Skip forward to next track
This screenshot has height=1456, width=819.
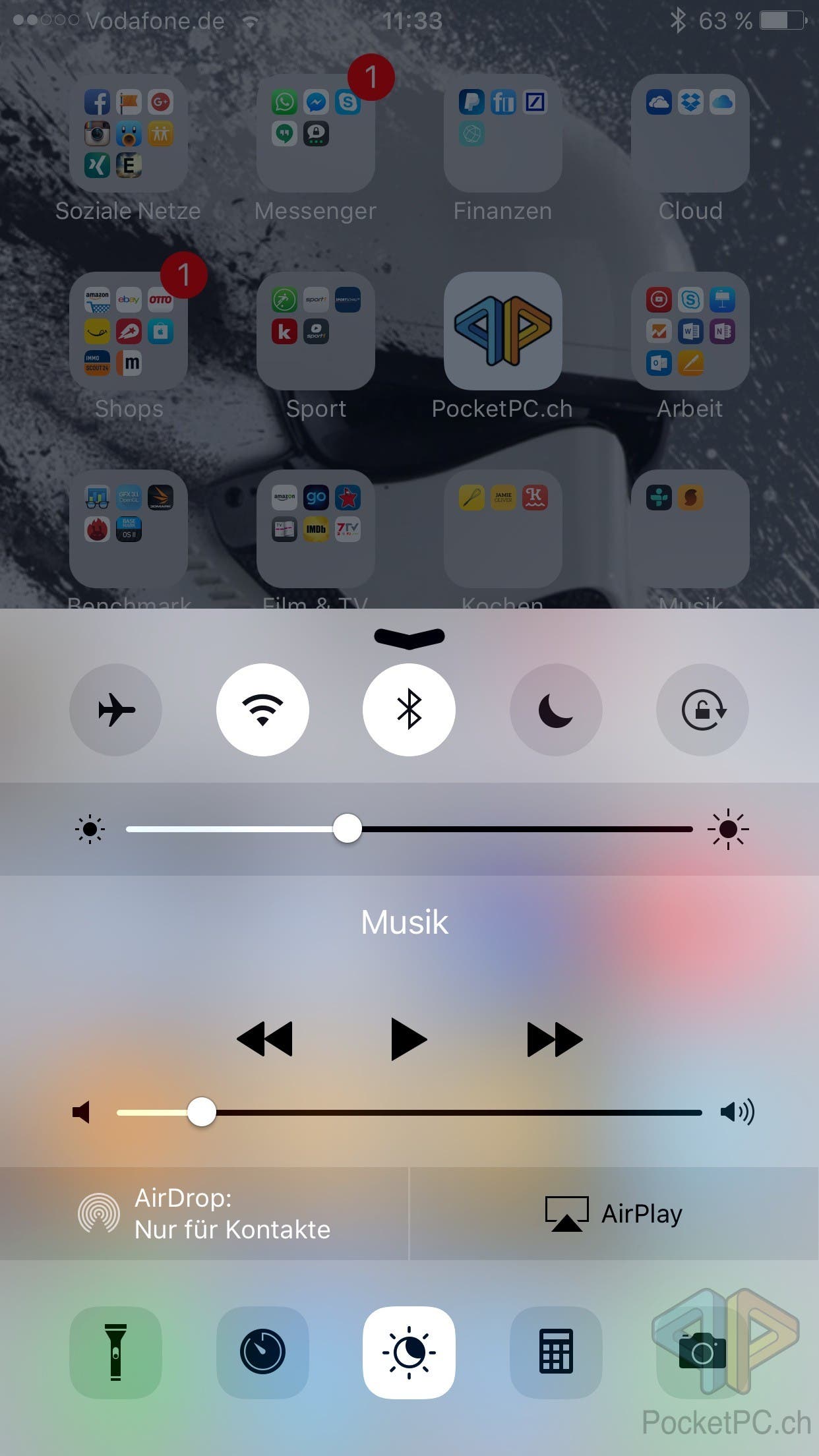coord(555,1039)
